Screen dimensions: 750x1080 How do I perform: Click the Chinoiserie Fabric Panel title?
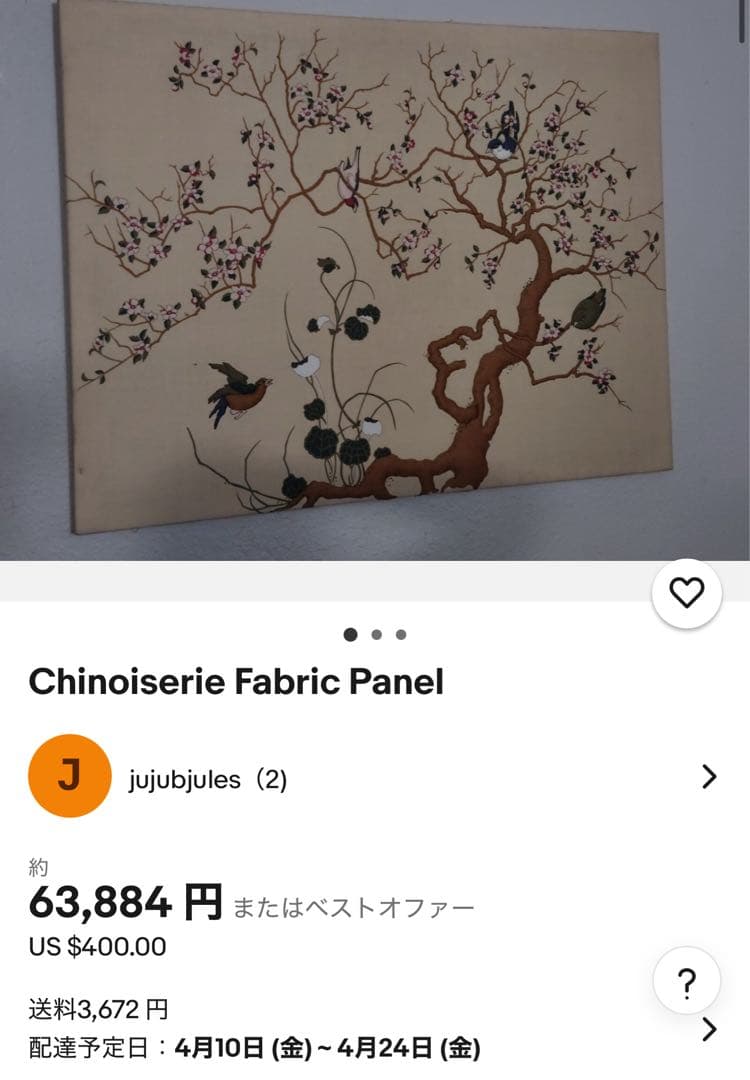coord(236,682)
